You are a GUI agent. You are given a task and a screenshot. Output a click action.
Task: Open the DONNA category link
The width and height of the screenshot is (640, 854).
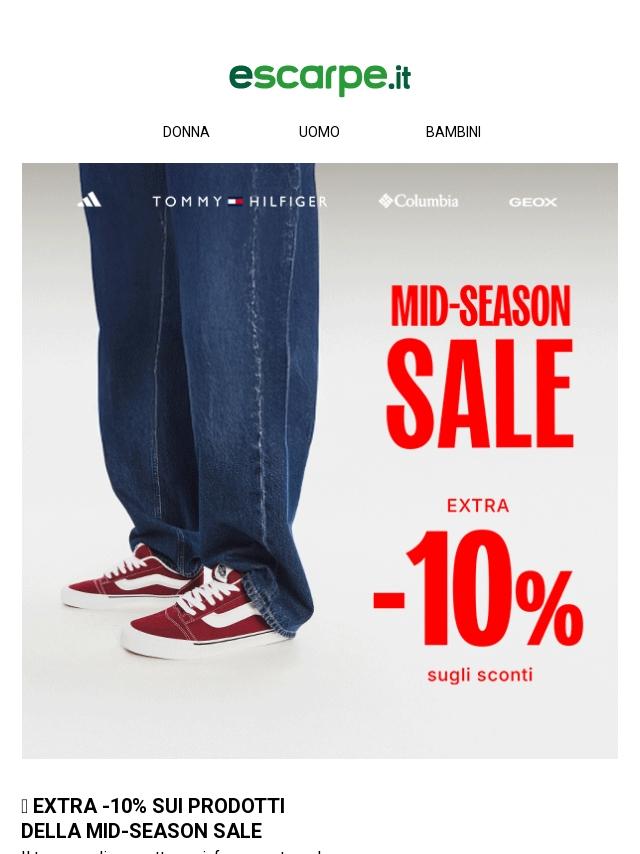[x=186, y=132]
